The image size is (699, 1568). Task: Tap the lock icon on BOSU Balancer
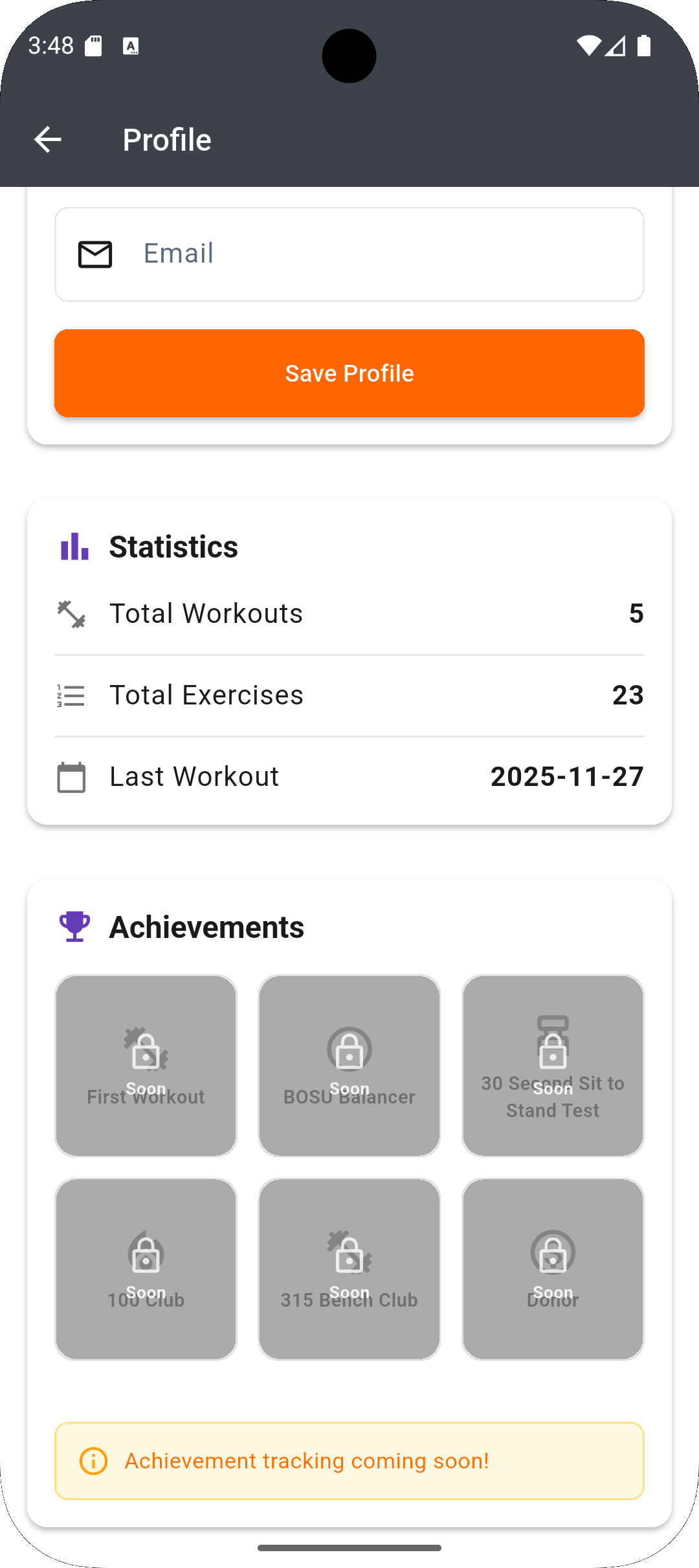(x=349, y=1050)
